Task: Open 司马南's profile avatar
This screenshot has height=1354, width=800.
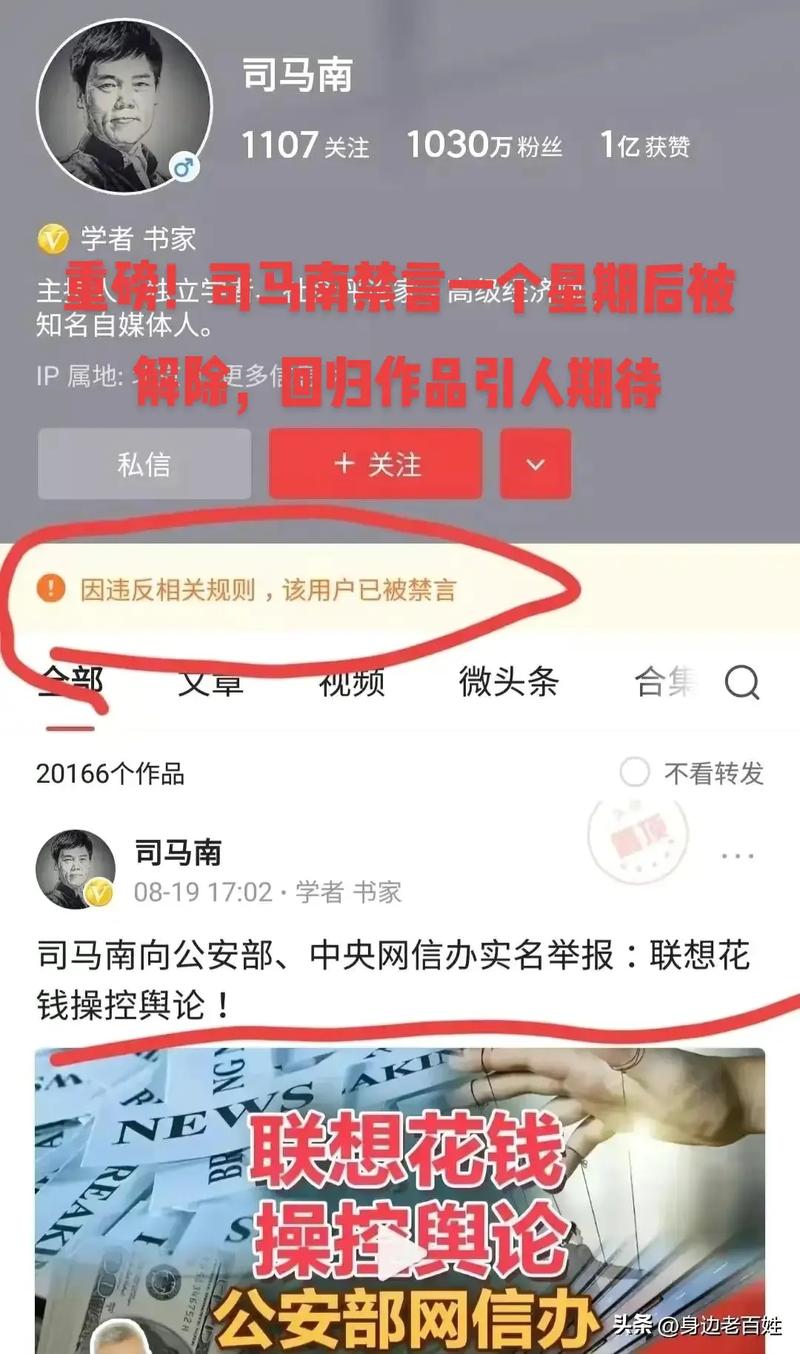Action: click(124, 105)
